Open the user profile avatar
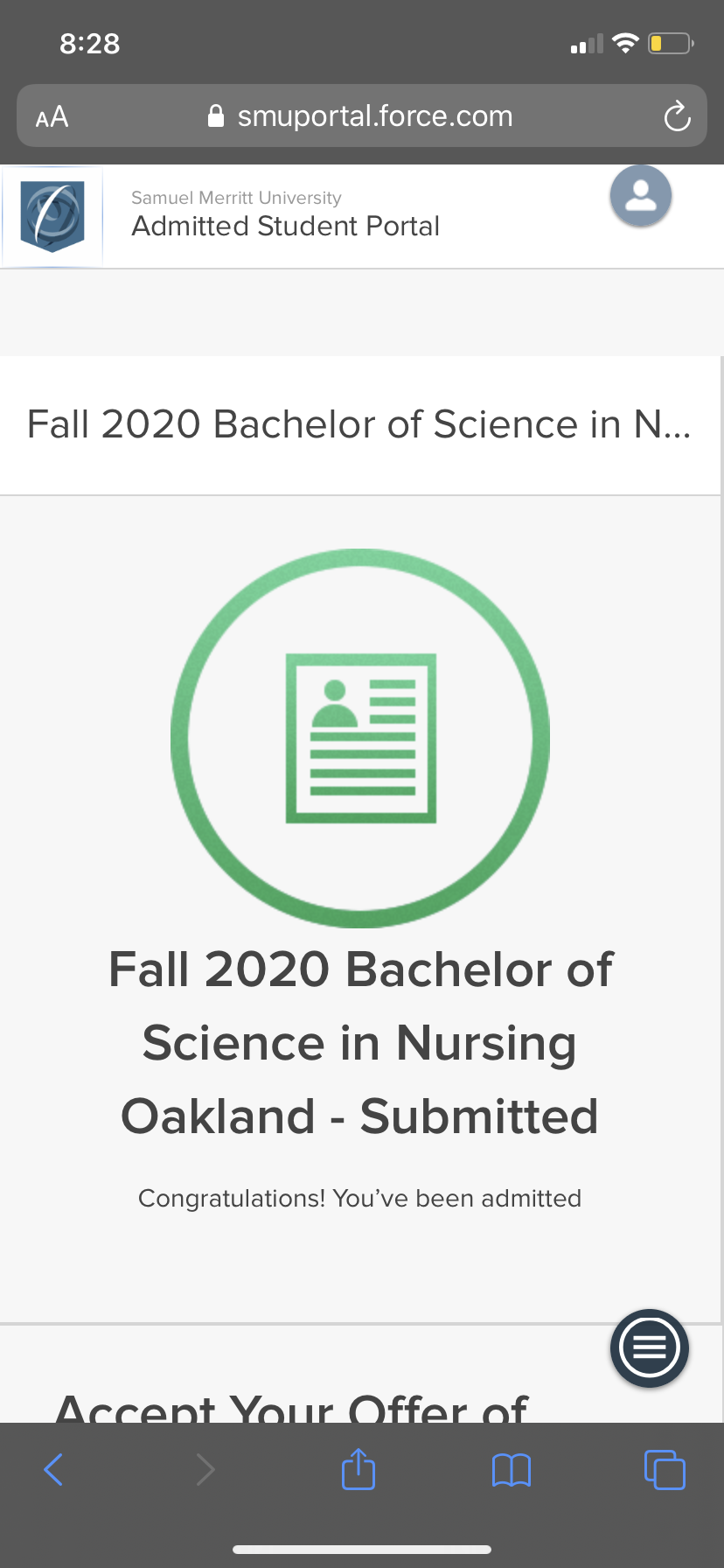Viewport: 724px width, 1568px height. click(x=641, y=196)
